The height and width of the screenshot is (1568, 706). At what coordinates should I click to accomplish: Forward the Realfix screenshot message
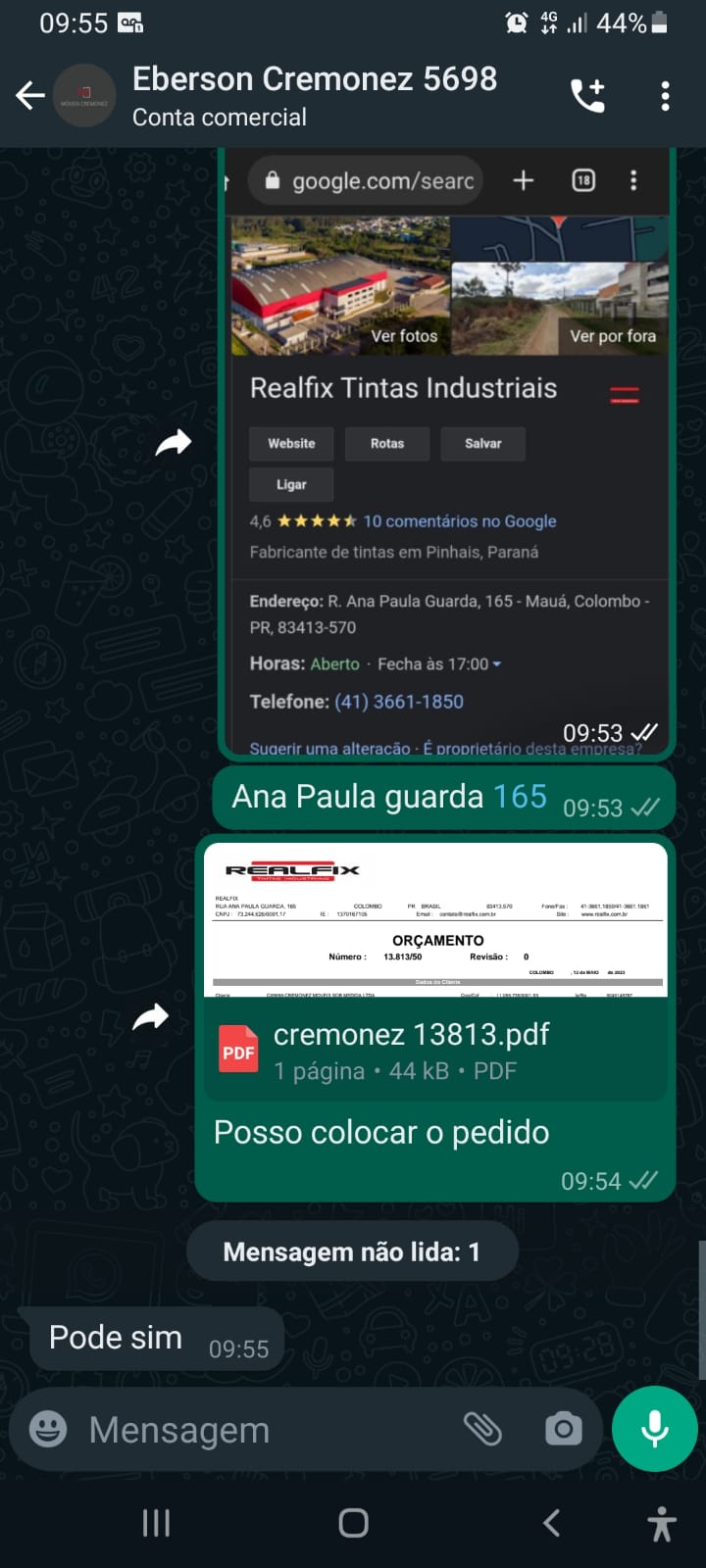174,443
